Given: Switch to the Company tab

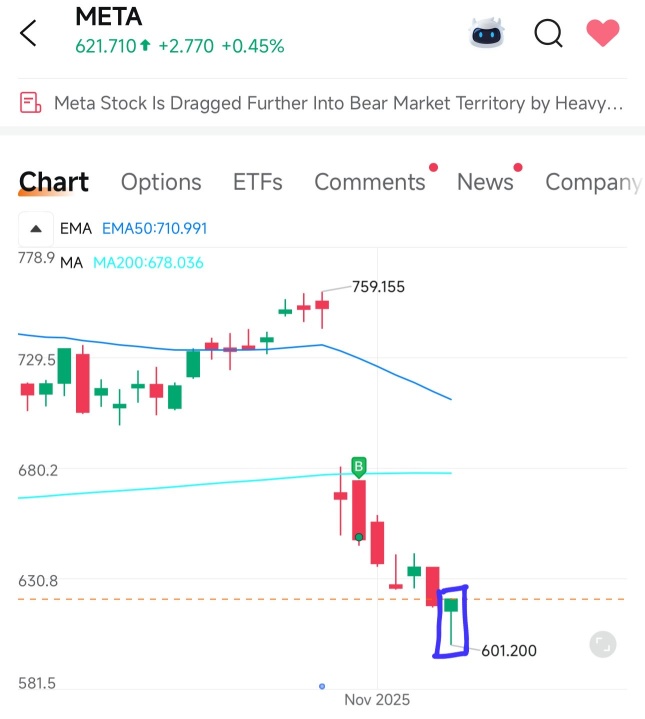Looking at the screenshot, I should [592, 182].
